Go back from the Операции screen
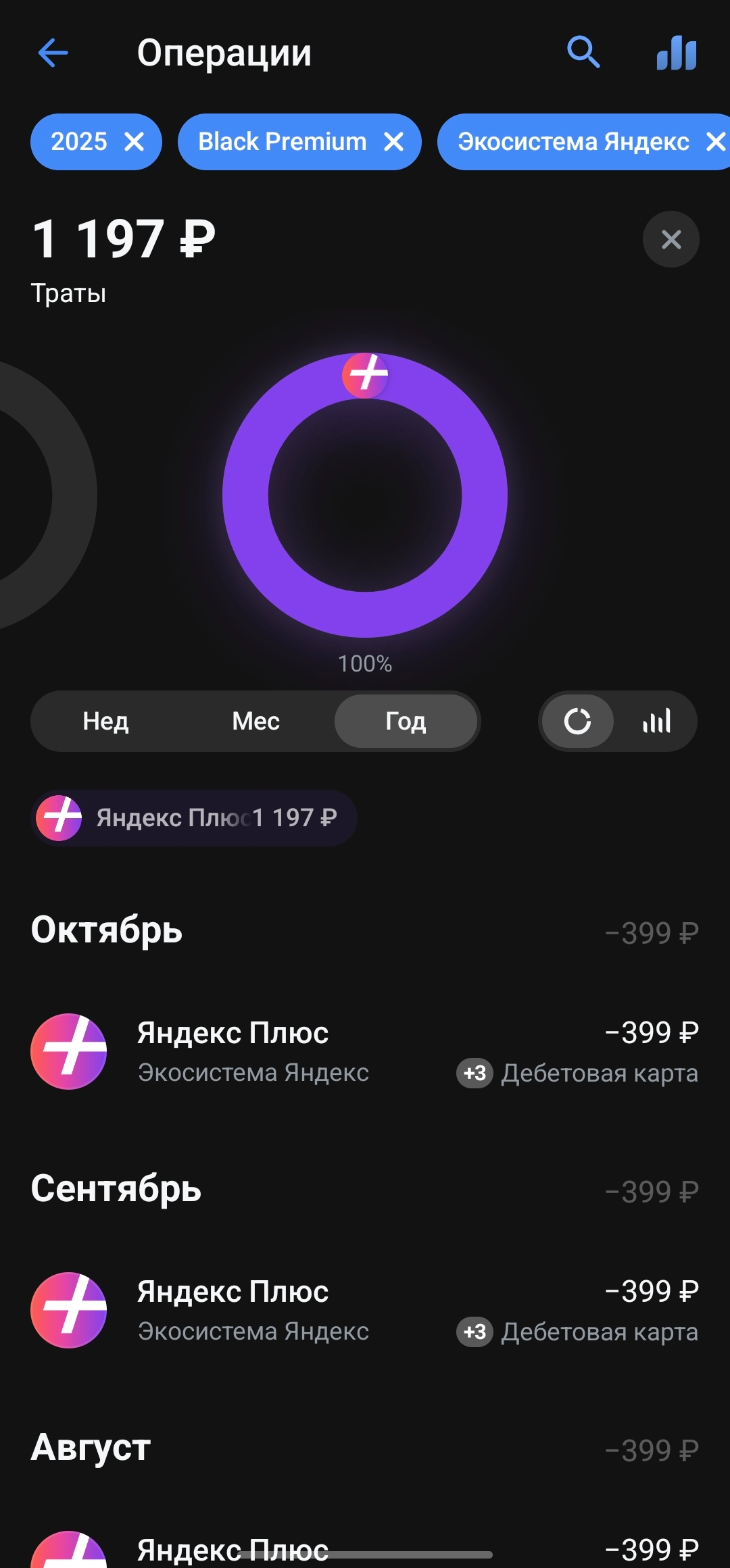Image resolution: width=730 pixels, height=1568 pixels. click(53, 53)
